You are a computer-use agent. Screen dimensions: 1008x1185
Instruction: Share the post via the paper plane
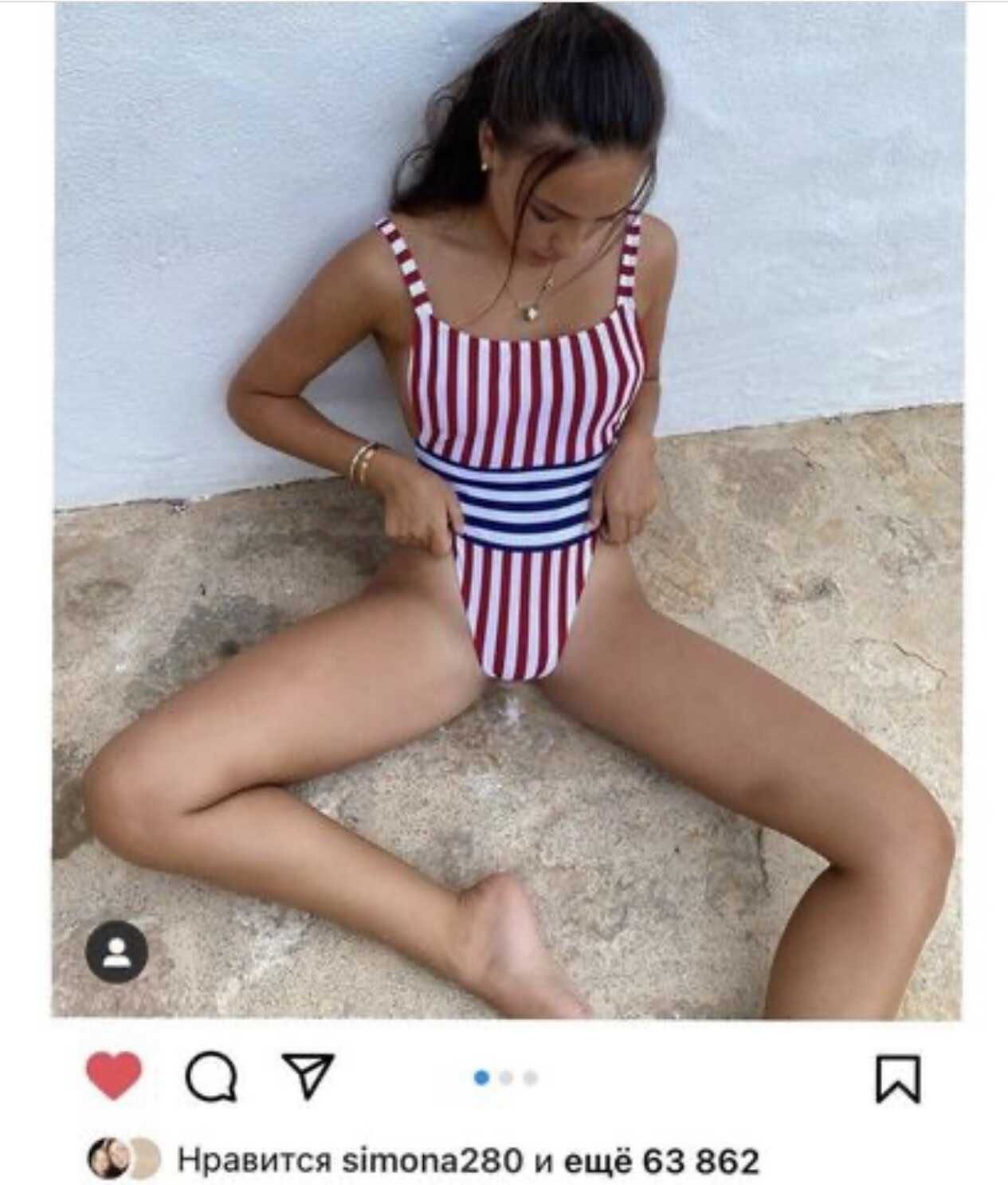[x=308, y=1075]
